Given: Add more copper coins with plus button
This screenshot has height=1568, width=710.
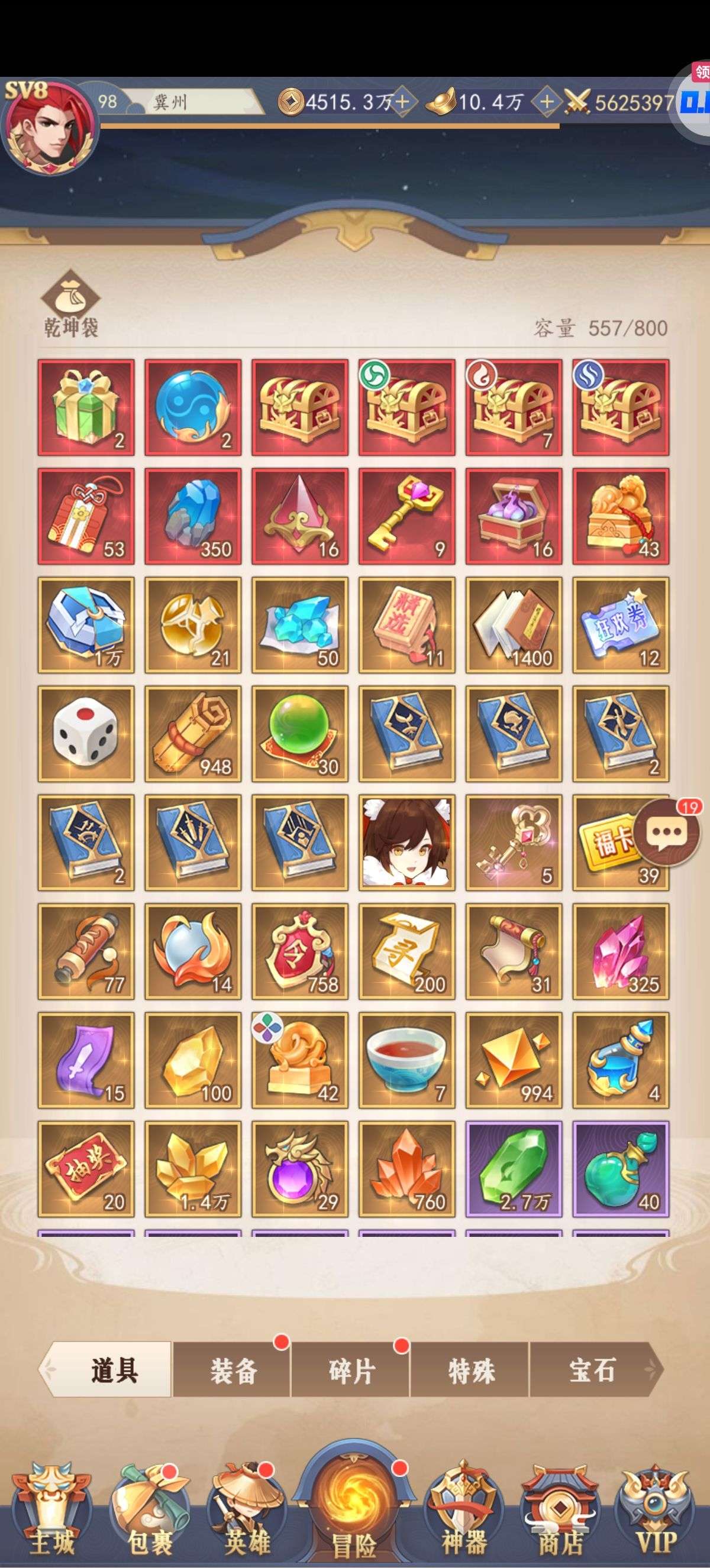Looking at the screenshot, I should [402, 102].
